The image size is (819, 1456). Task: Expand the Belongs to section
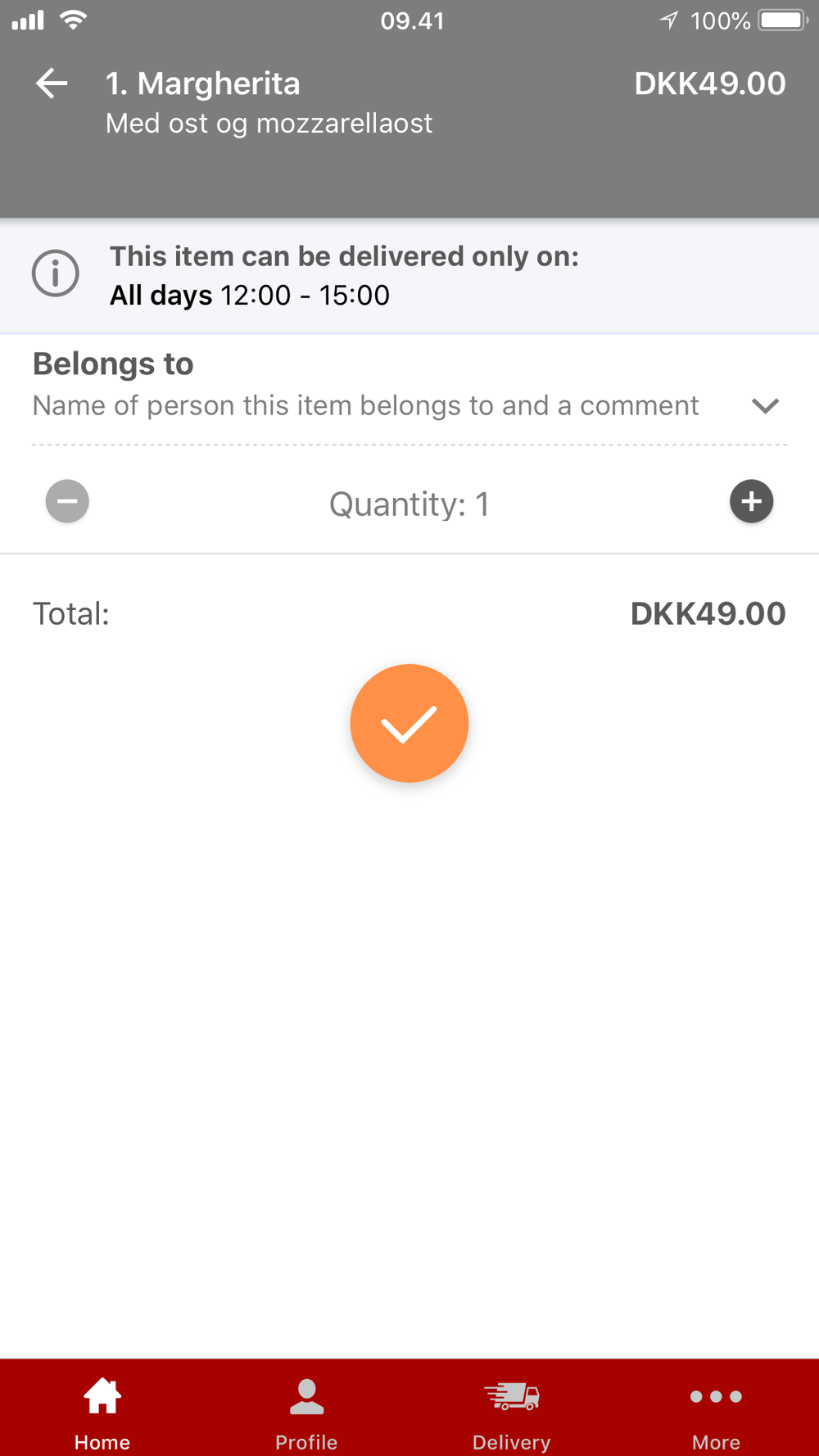click(765, 405)
